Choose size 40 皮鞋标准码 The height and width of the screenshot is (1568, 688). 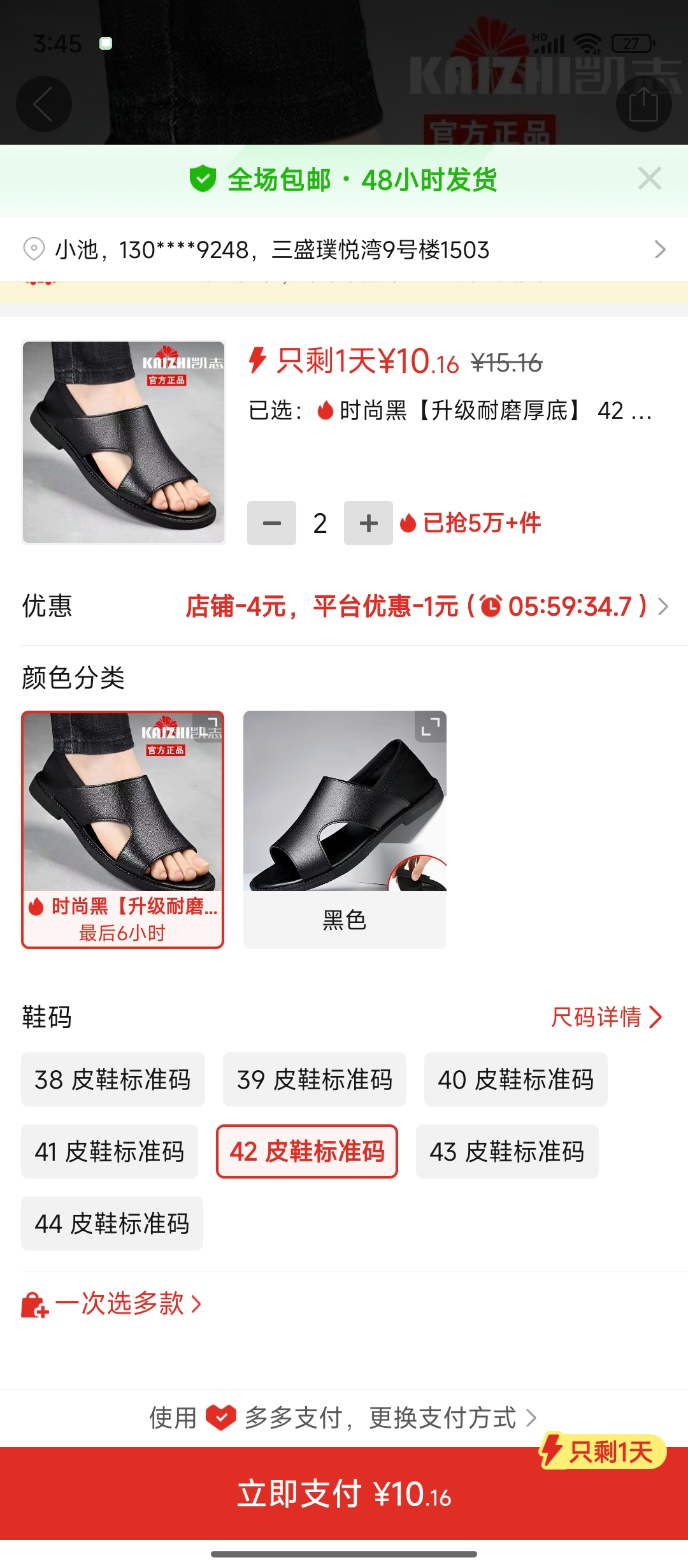515,1080
